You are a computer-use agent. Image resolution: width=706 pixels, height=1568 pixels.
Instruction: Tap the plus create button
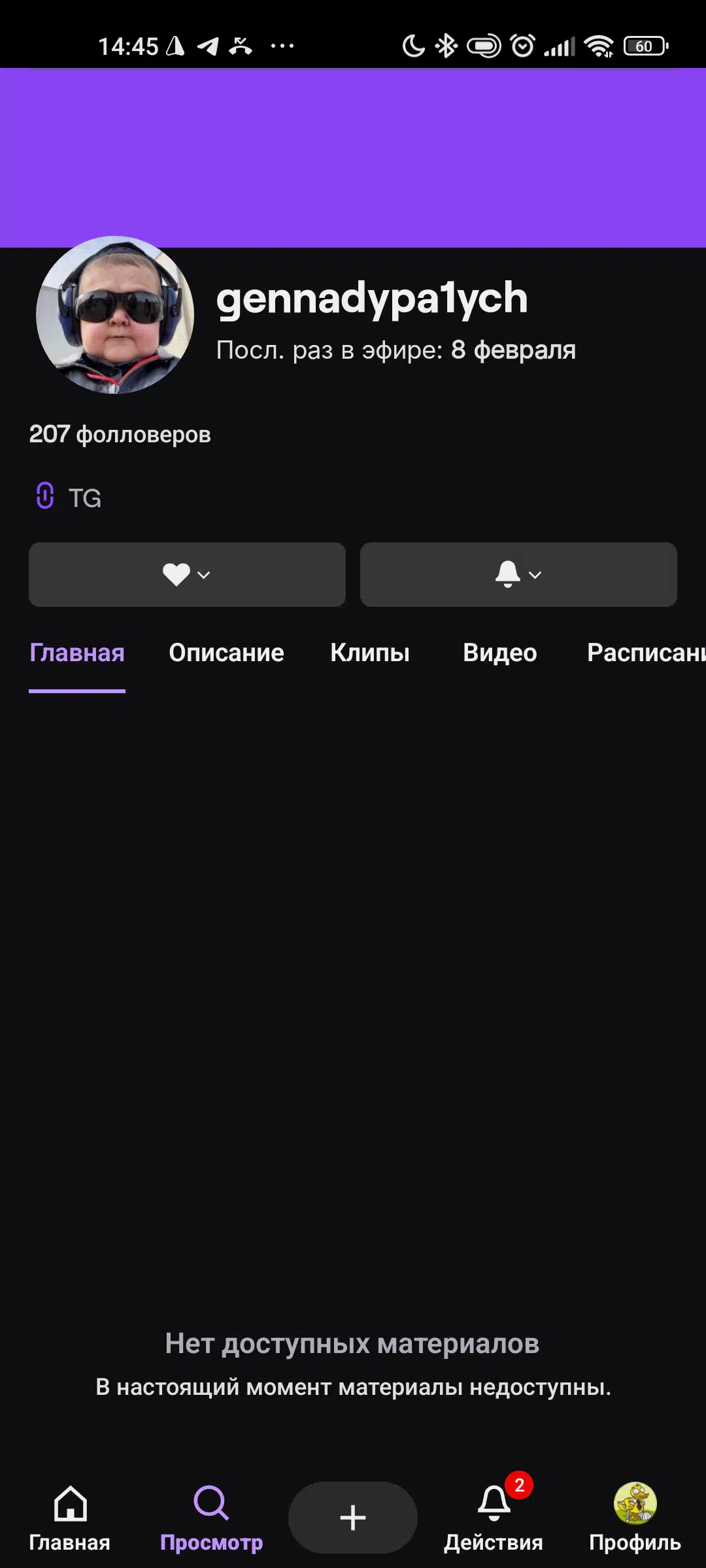353,1517
